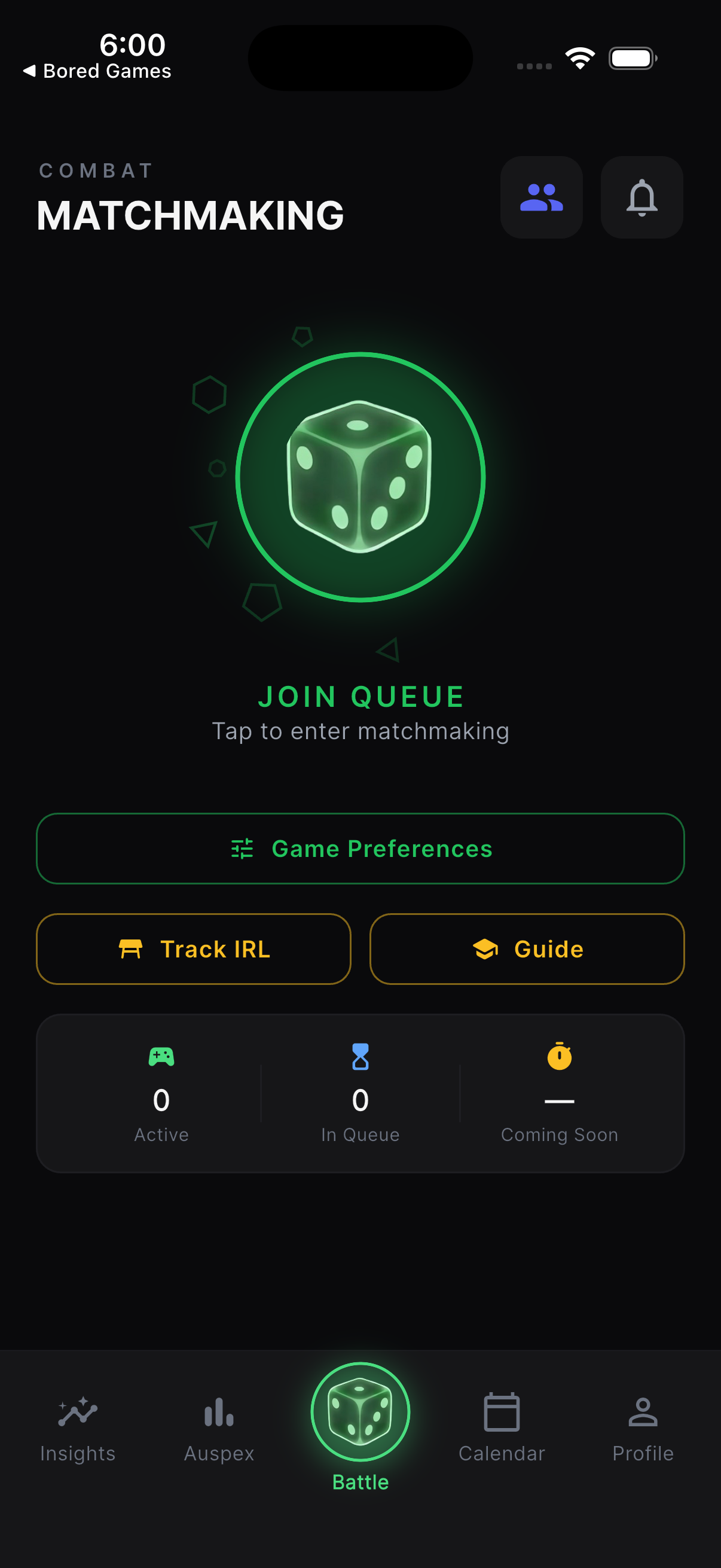The width and height of the screenshot is (721, 1568).
Task: Open Game Preferences
Action: (360, 848)
